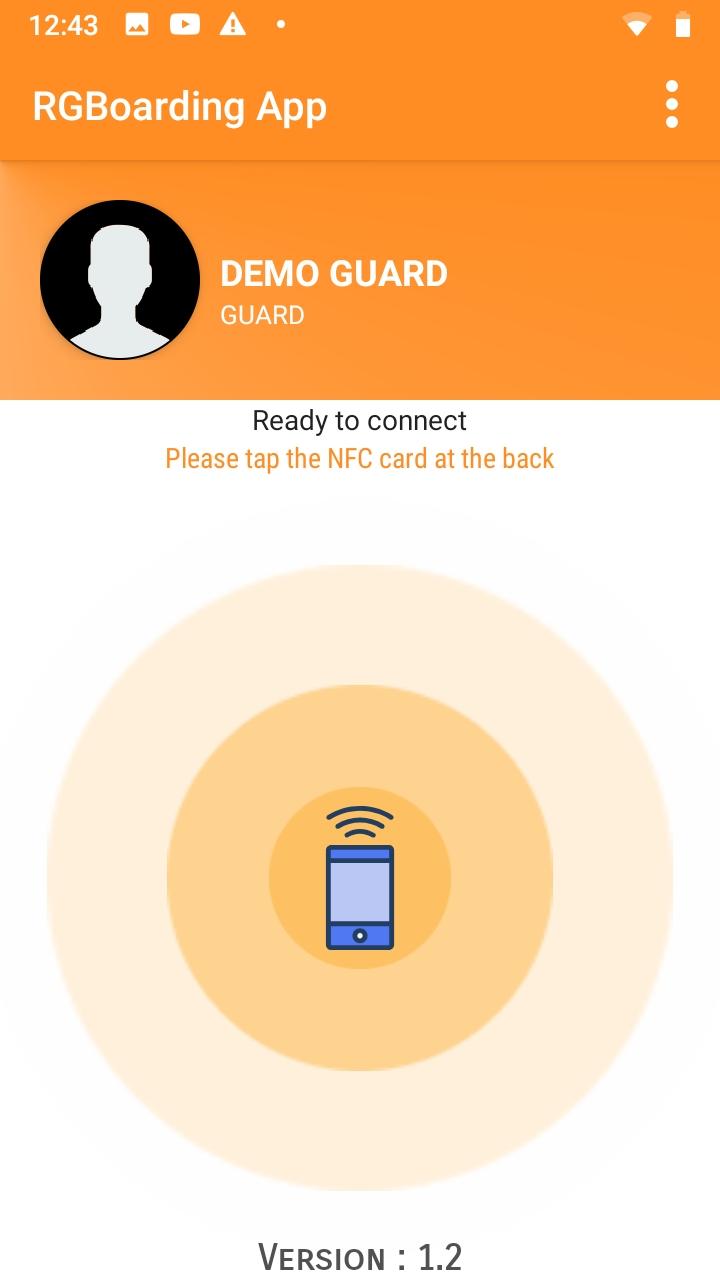720x1280 pixels.
Task: Click the dot notification indicator
Action: tap(278, 26)
